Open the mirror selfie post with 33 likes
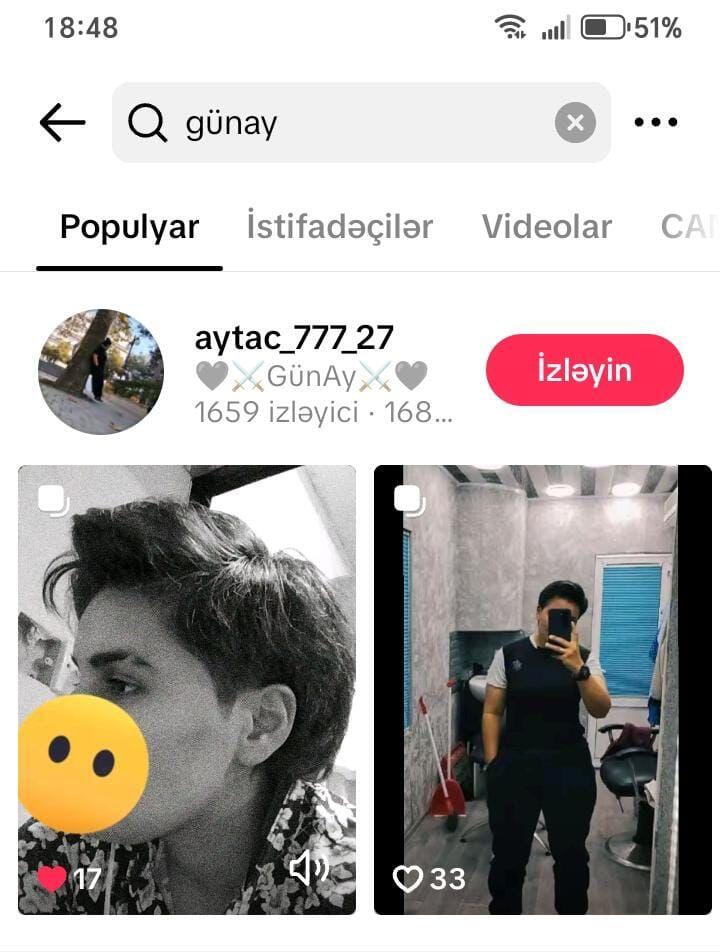 pyautogui.click(x=543, y=690)
